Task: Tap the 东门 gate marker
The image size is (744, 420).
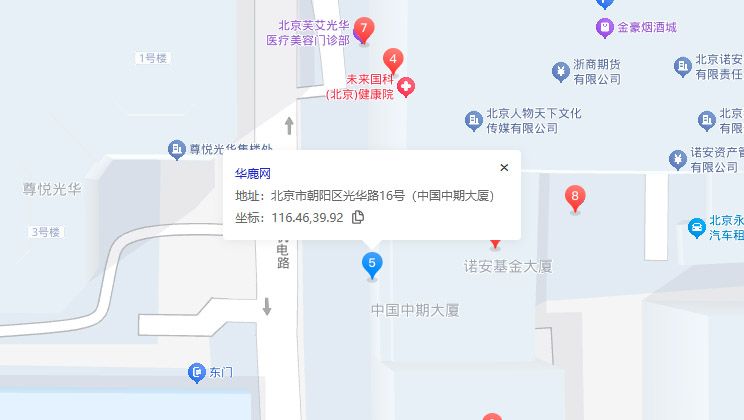Action: tap(197, 373)
